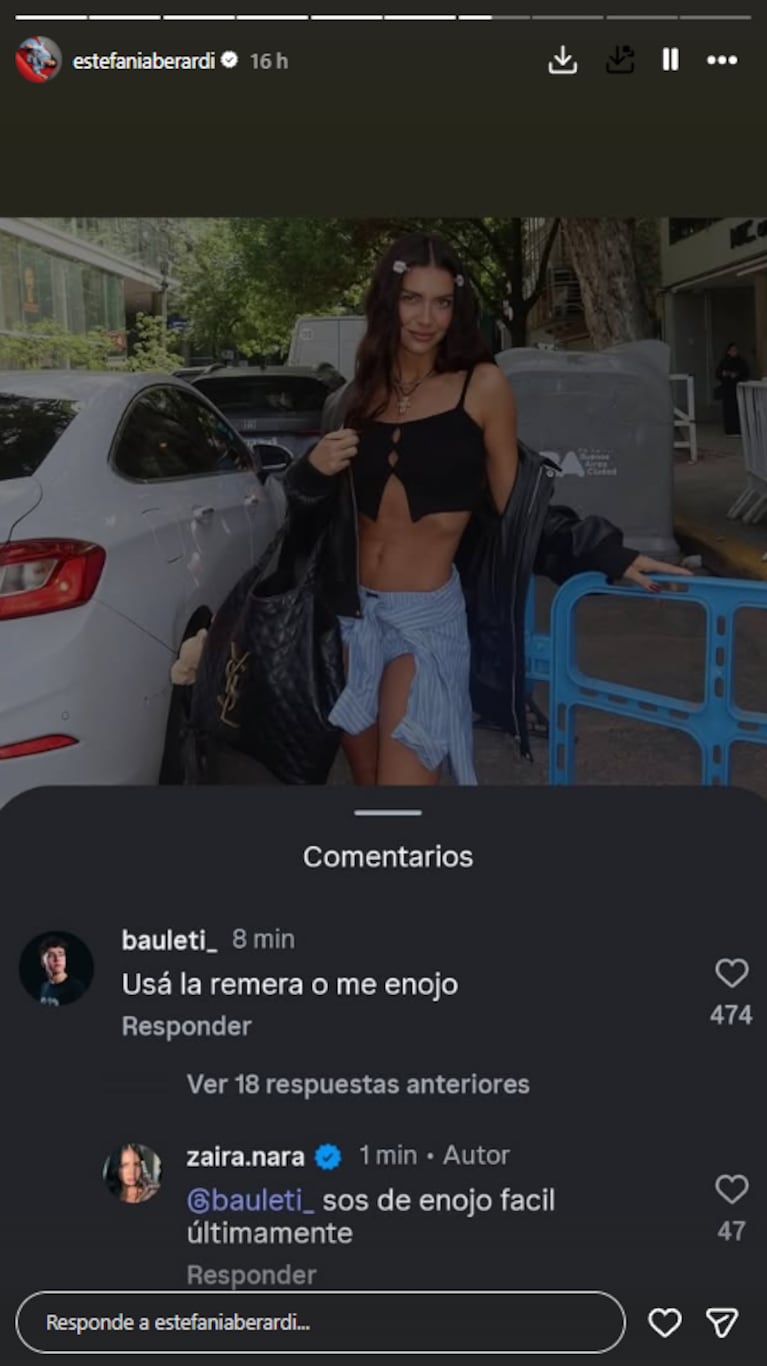Viewport: 767px width, 1366px height.
Task: Open the three-dot options menu
Action: pos(720,61)
